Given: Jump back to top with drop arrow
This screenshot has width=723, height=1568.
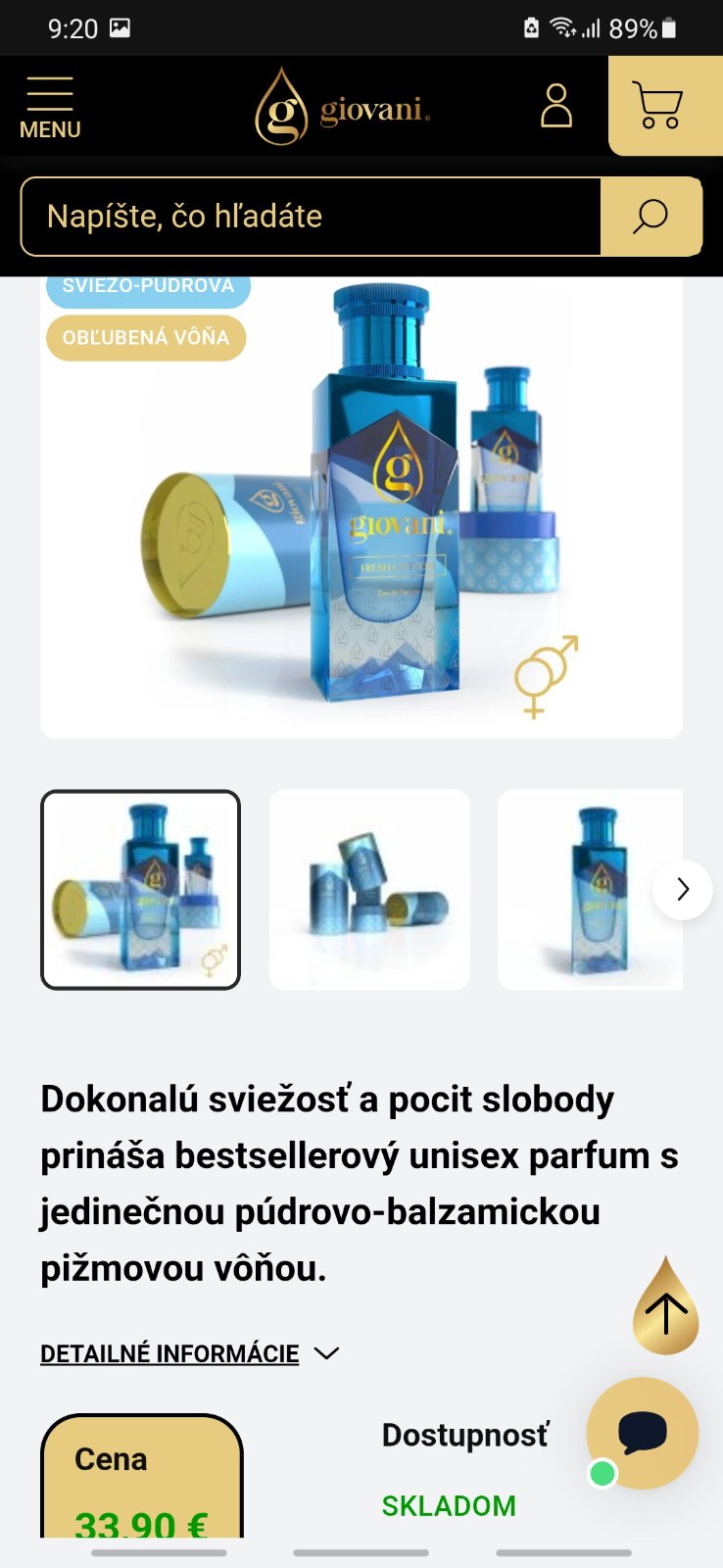Looking at the screenshot, I should pyautogui.click(x=666, y=1308).
